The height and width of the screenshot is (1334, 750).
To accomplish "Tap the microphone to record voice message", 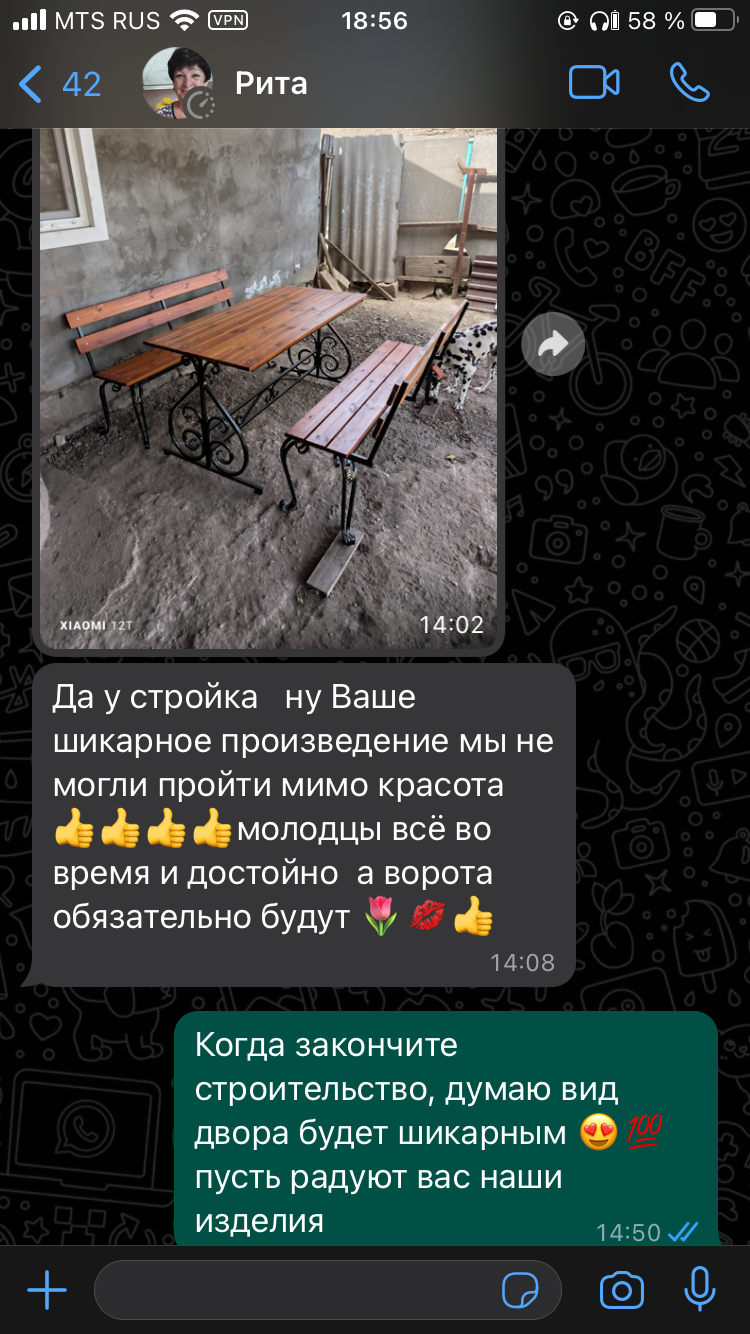I will point(700,1291).
